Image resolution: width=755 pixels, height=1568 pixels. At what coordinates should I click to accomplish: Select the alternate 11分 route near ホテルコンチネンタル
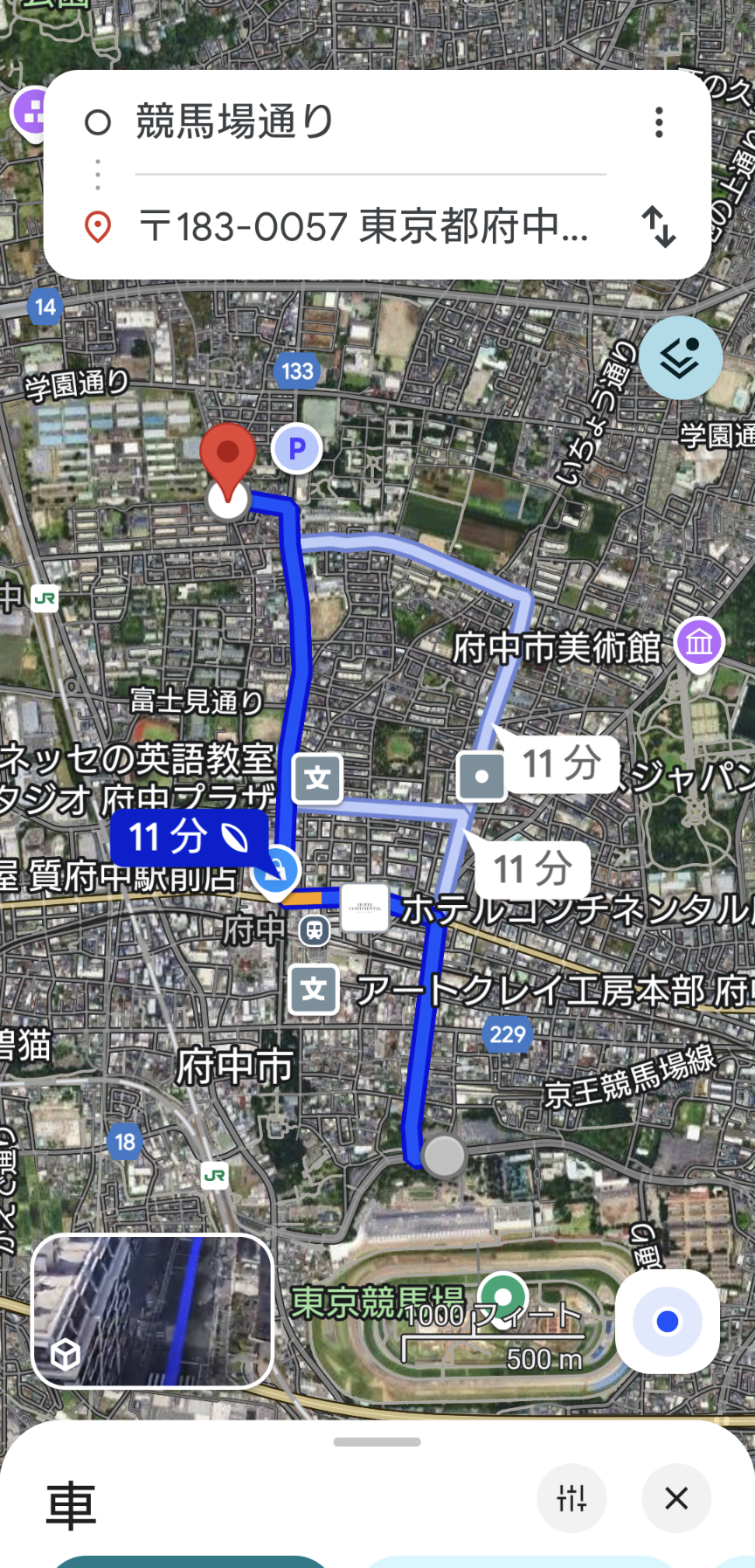click(532, 869)
